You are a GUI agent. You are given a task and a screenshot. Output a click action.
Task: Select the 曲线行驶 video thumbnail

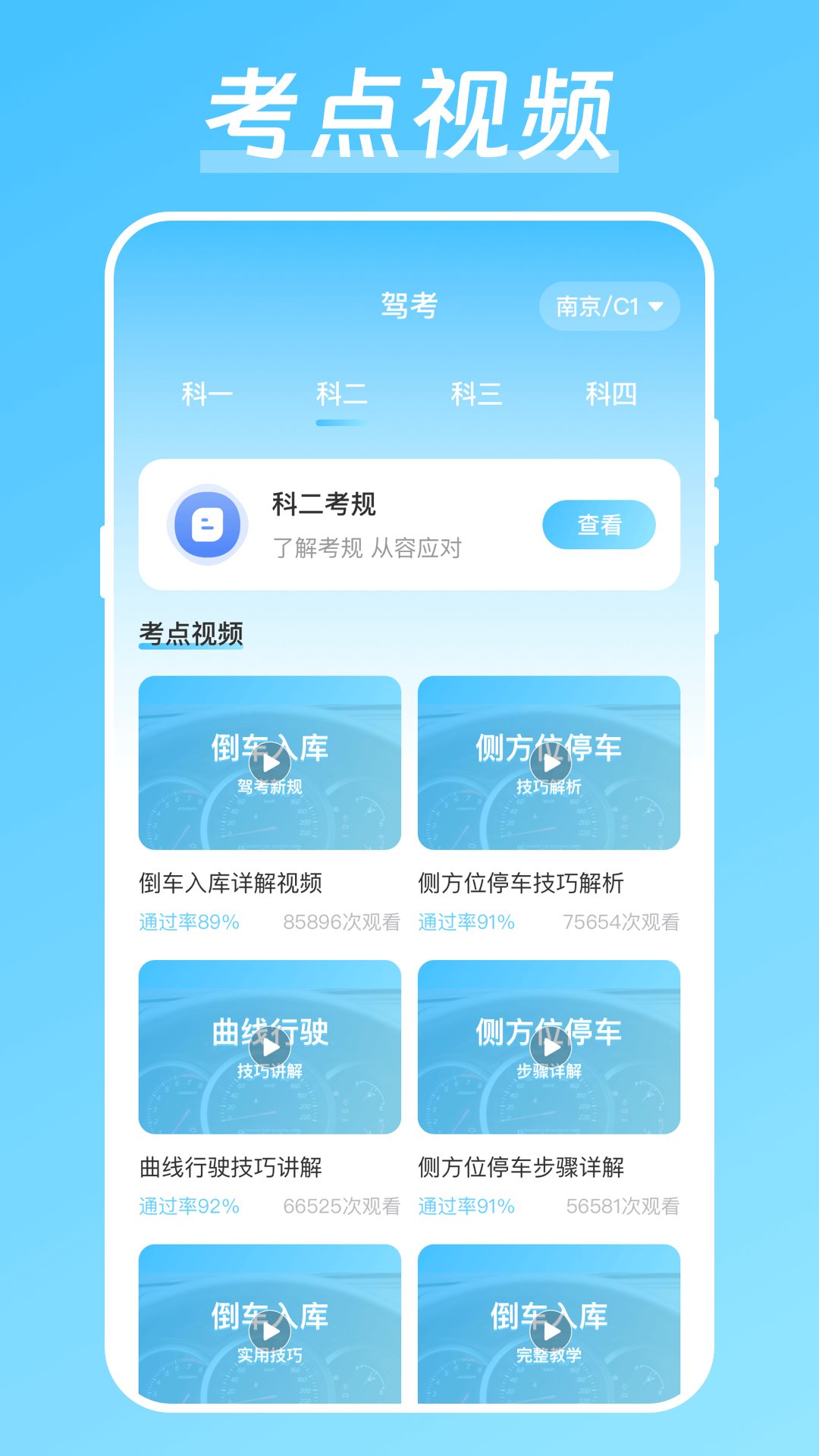tap(270, 1048)
